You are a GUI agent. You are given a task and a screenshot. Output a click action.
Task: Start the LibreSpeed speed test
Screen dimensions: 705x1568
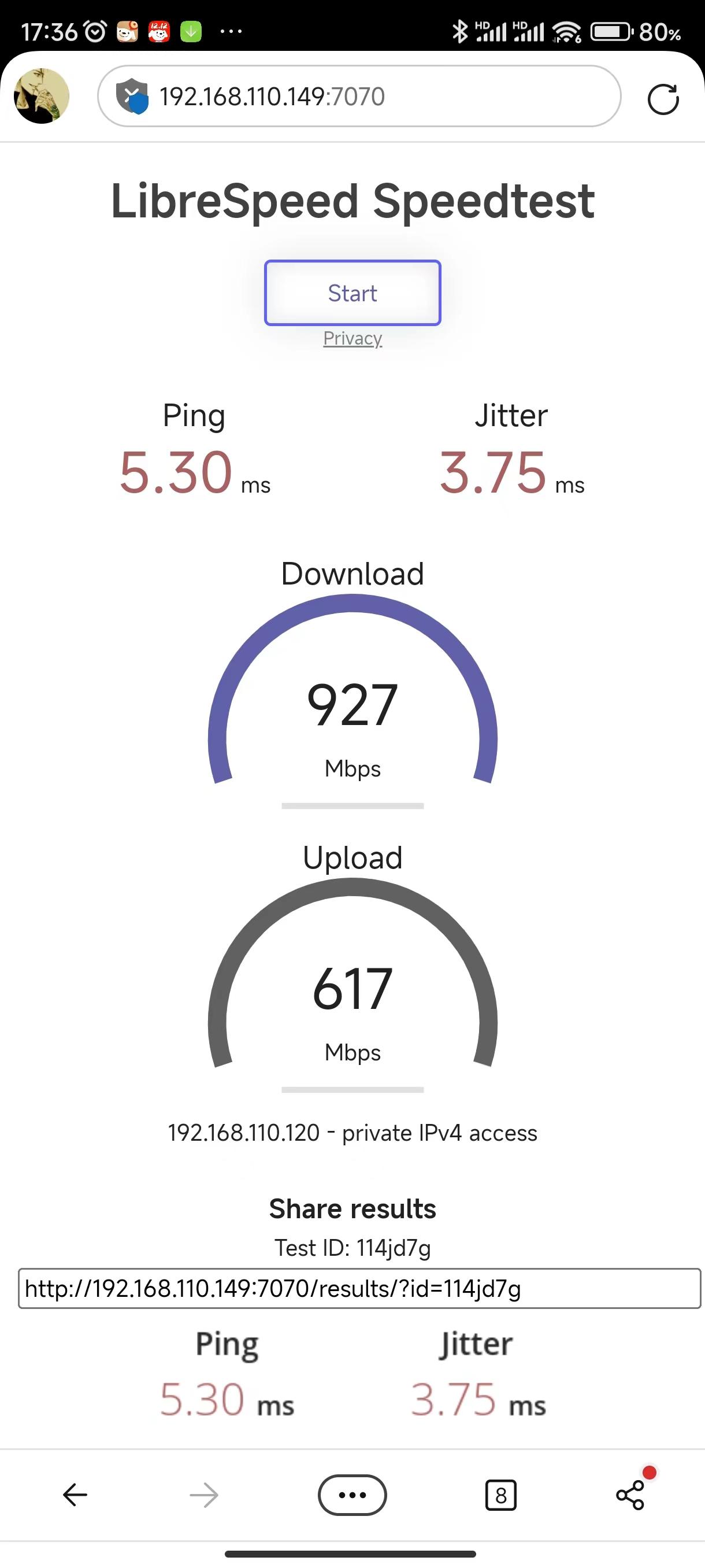[352, 293]
